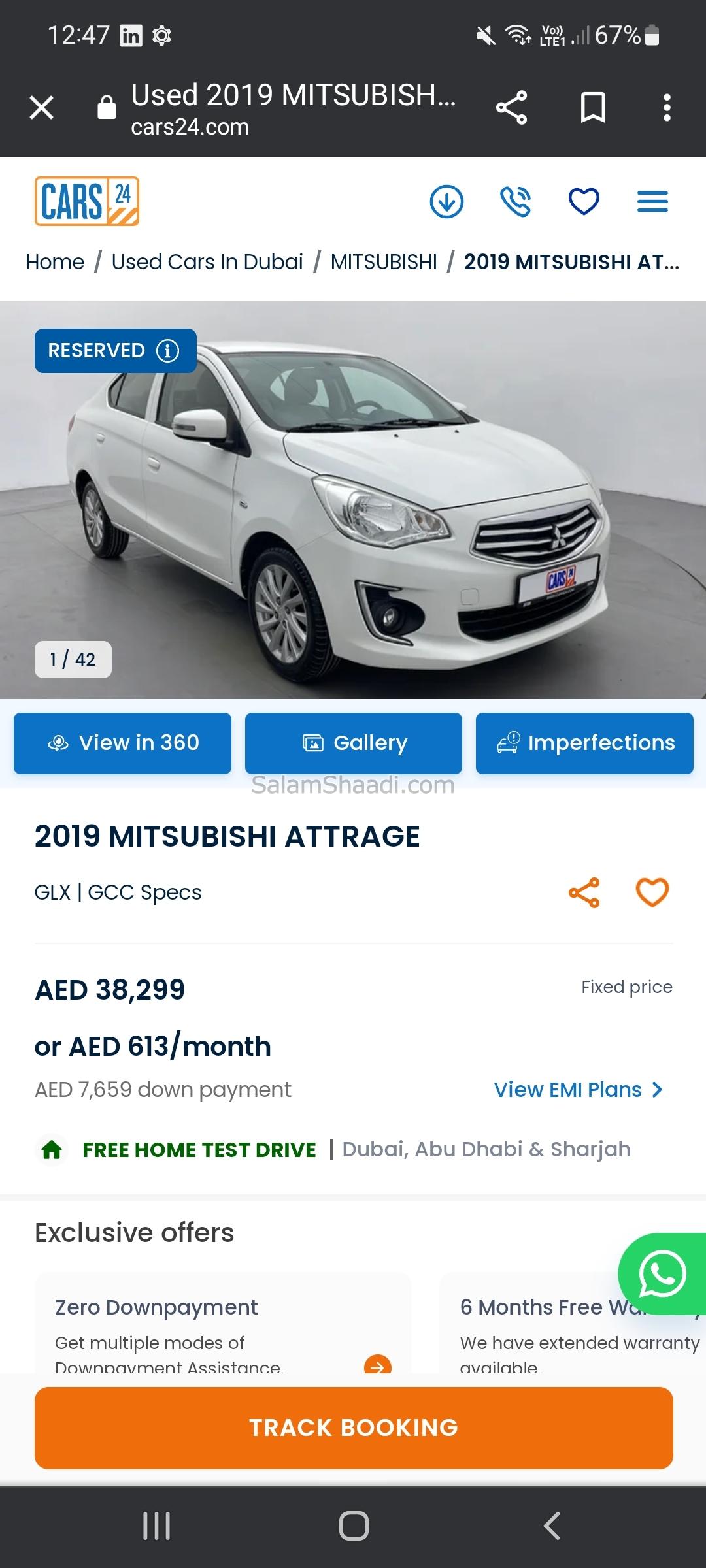Open the hamburger menu

click(652, 201)
